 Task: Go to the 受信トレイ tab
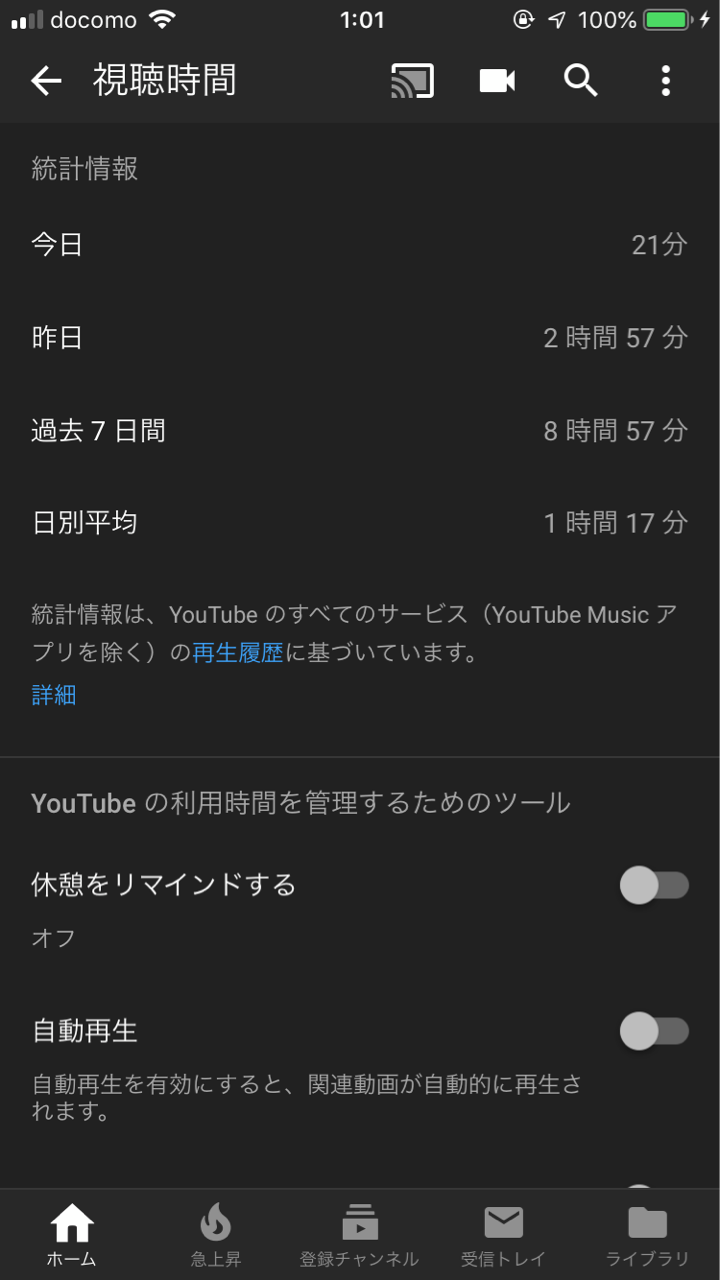tap(503, 1234)
